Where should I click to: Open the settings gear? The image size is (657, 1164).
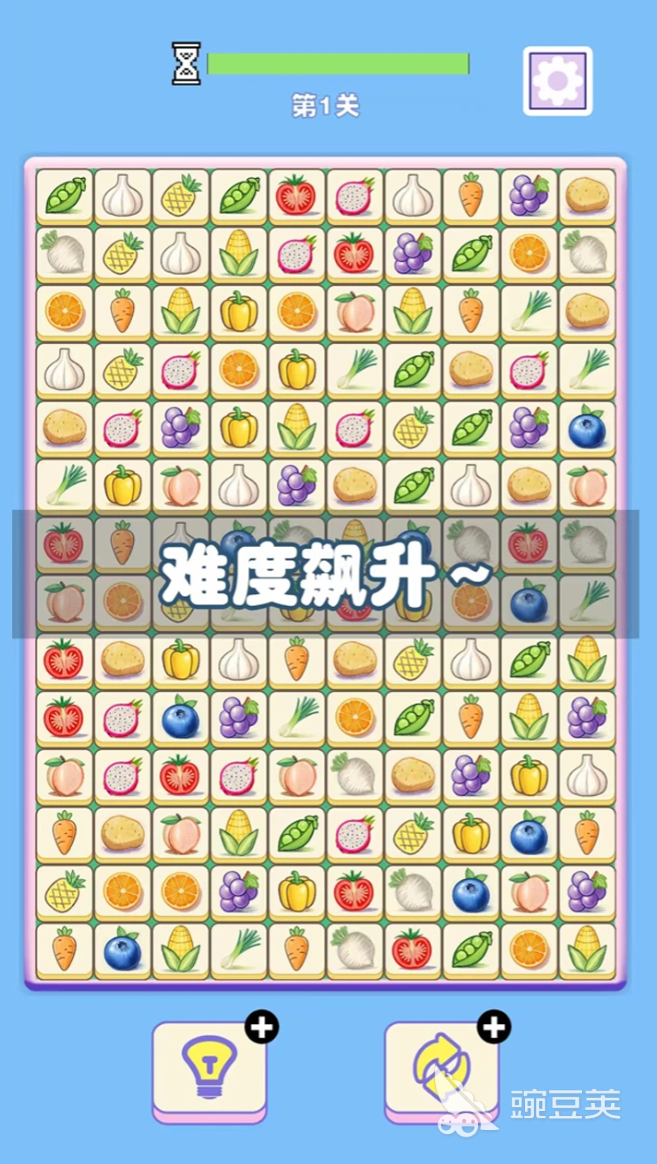557,81
